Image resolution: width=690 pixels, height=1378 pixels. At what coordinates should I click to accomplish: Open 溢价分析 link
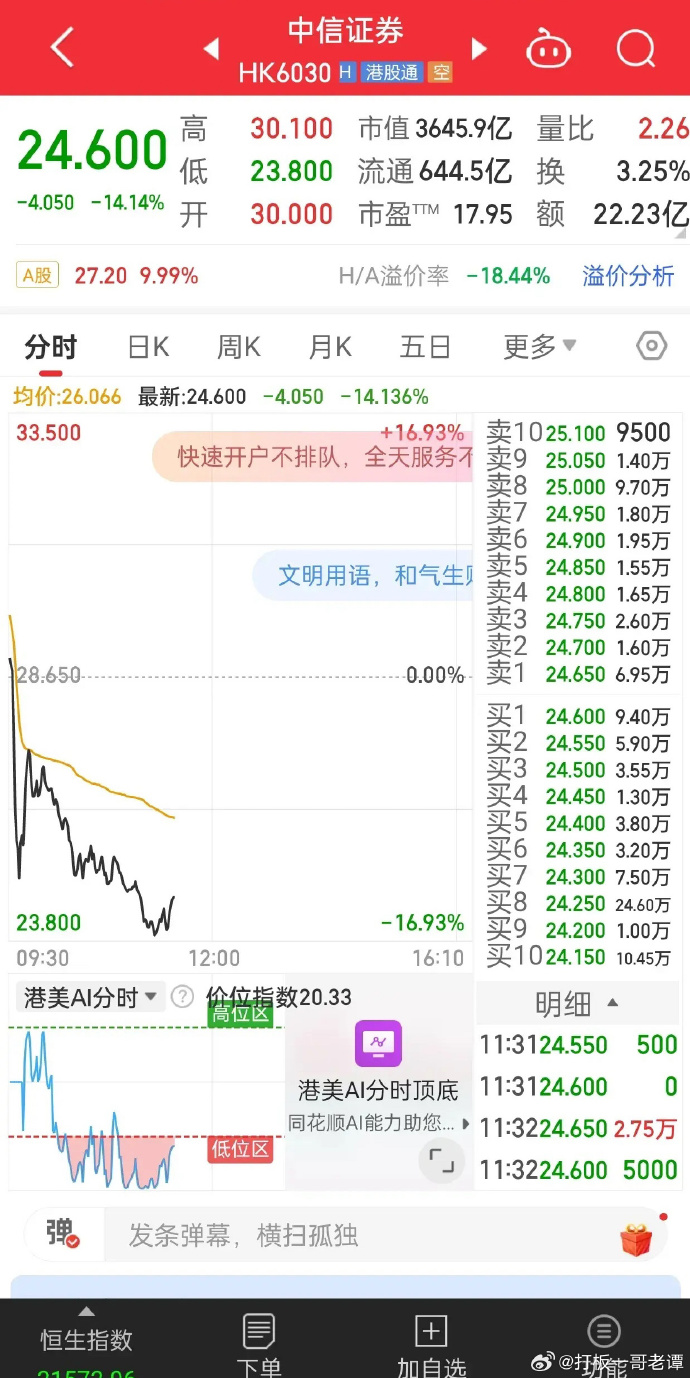tap(628, 276)
